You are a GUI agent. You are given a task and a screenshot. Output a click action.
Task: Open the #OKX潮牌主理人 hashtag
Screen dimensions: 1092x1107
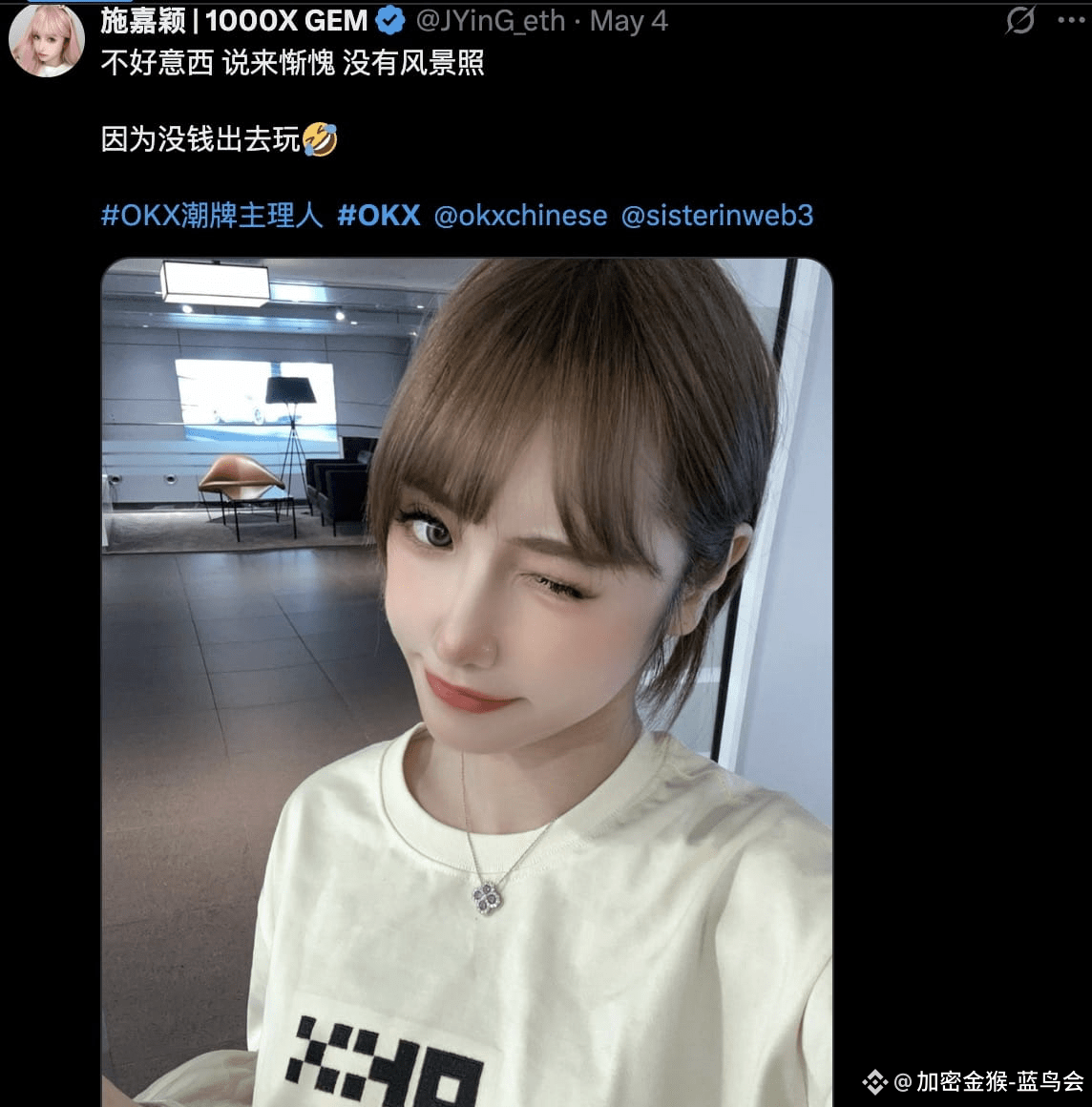212,215
